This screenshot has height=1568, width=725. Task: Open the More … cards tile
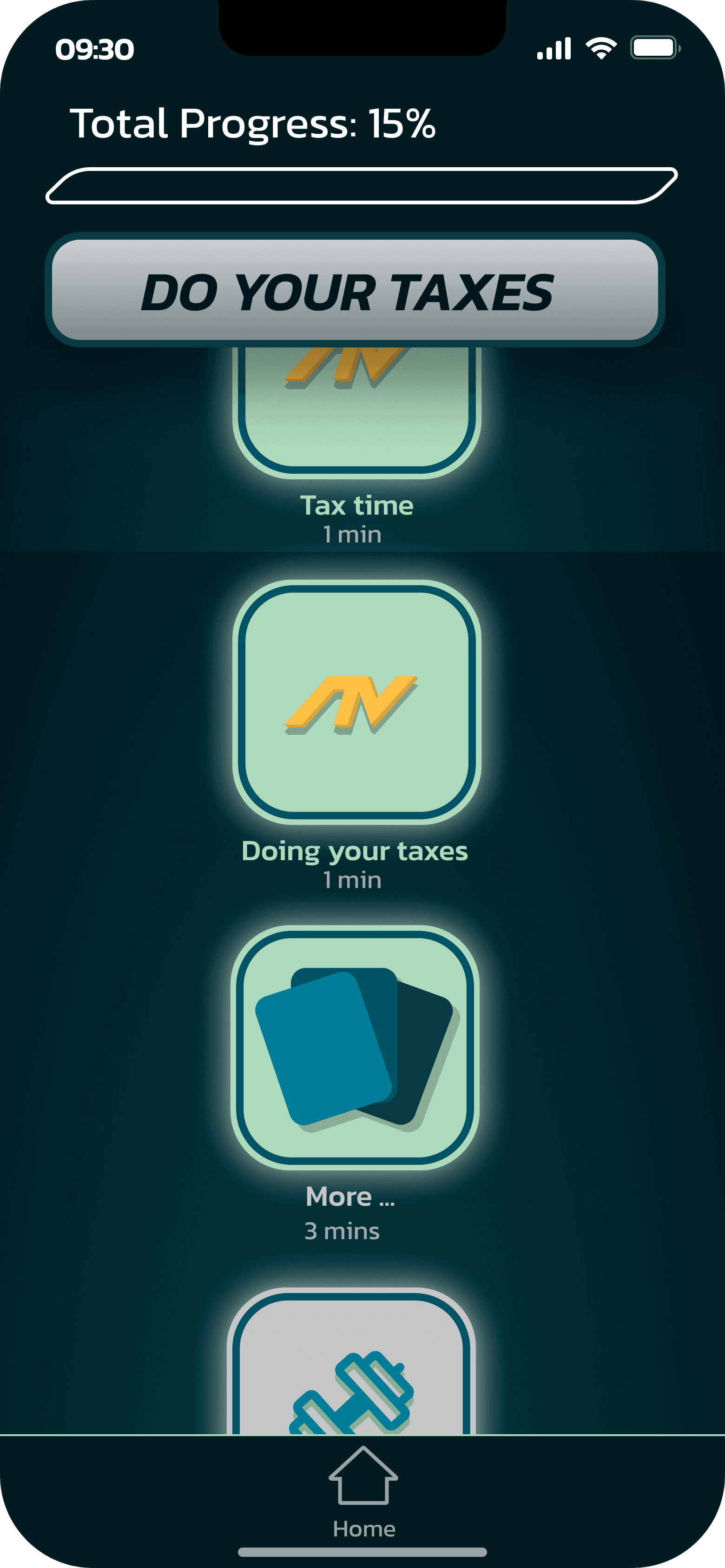355,1047
